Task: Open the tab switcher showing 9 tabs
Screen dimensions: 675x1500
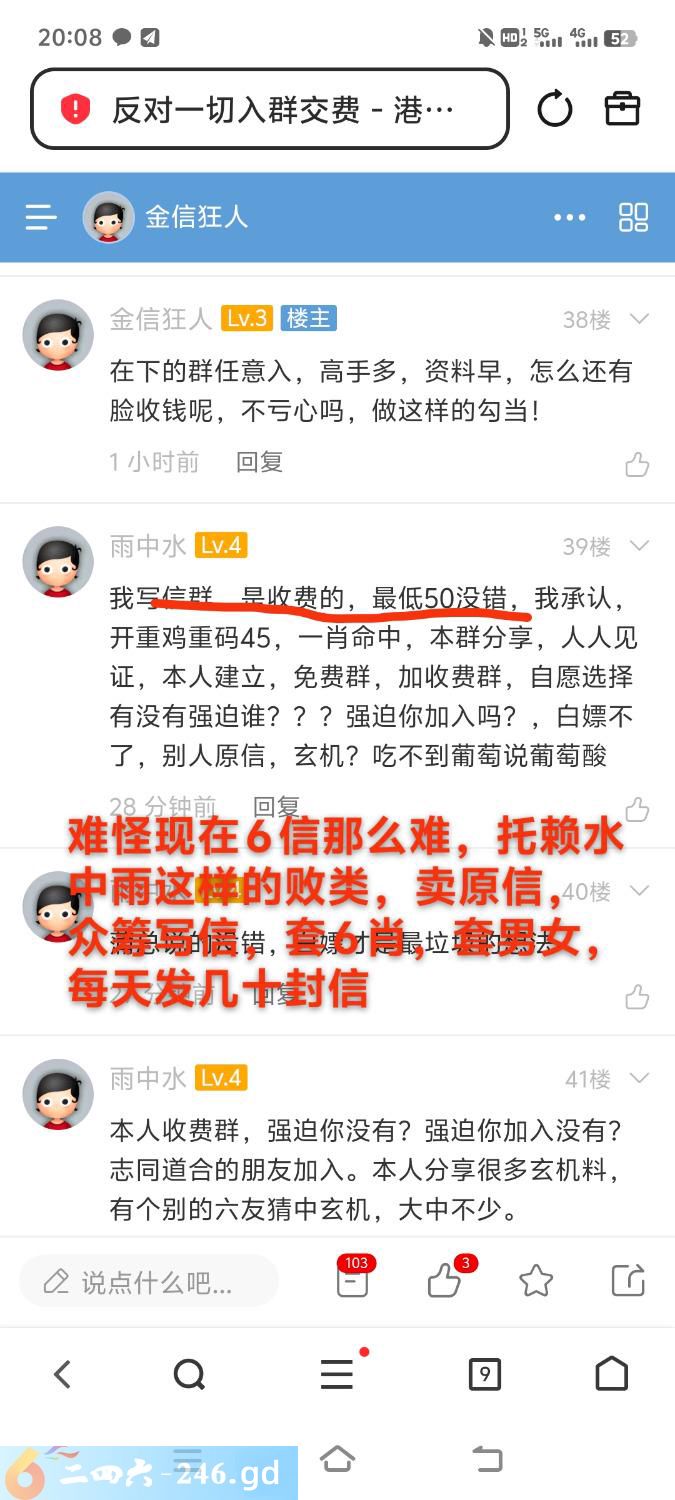Action: [x=484, y=1375]
